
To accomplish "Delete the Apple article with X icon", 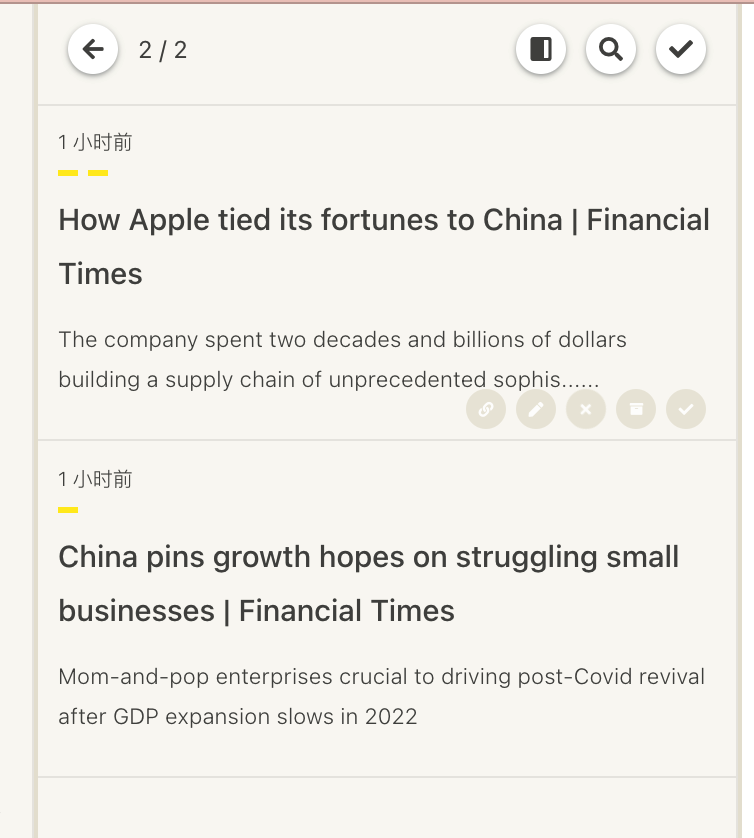I will pos(586,409).
